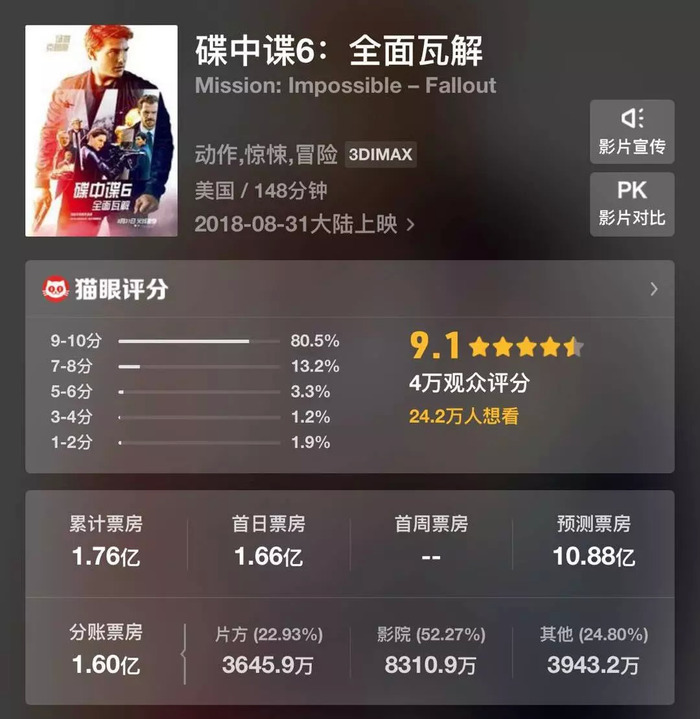Open the 影片宣传 button
Viewport: 700px width, 719px height.
pos(631,132)
